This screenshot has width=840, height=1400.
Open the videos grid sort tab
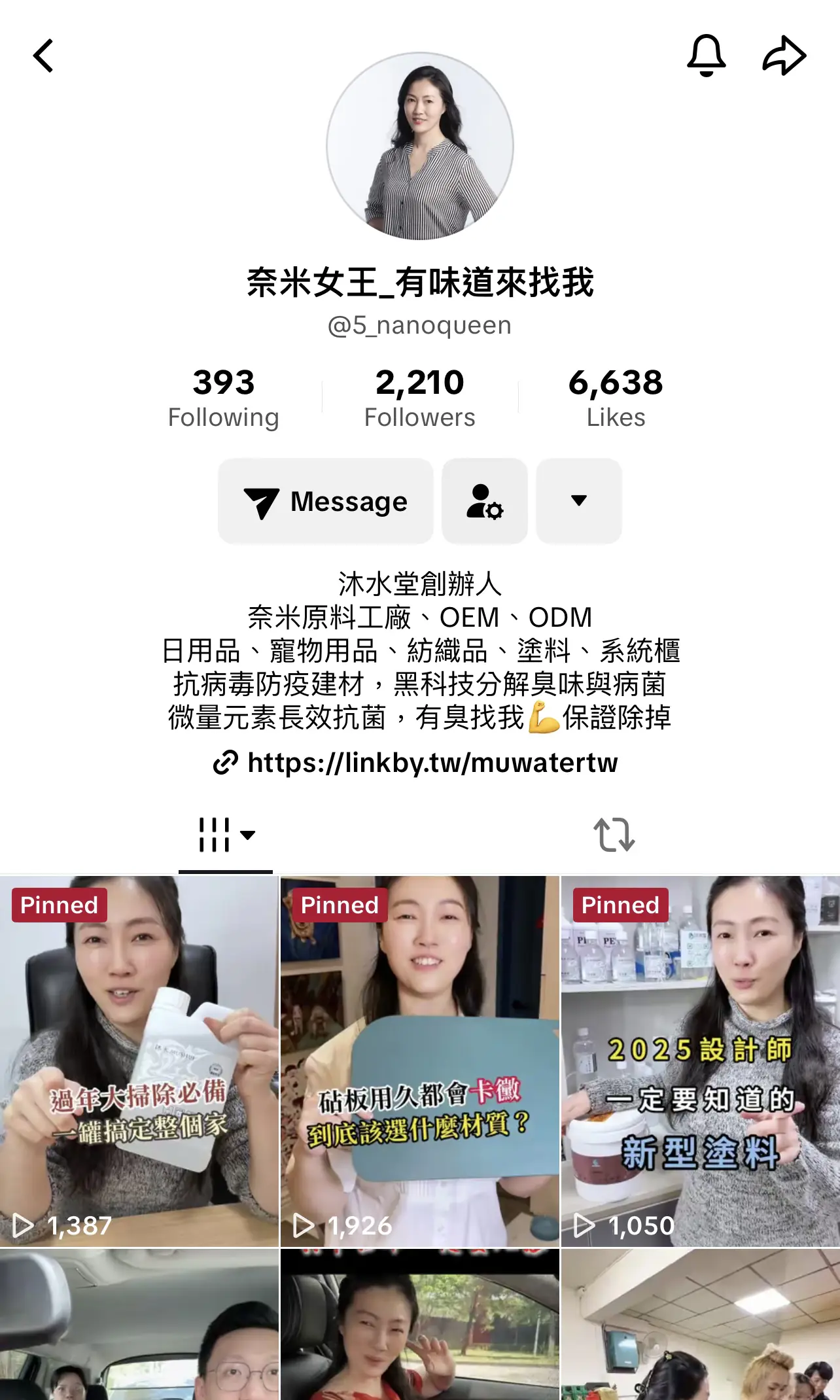(x=226, y=835)
